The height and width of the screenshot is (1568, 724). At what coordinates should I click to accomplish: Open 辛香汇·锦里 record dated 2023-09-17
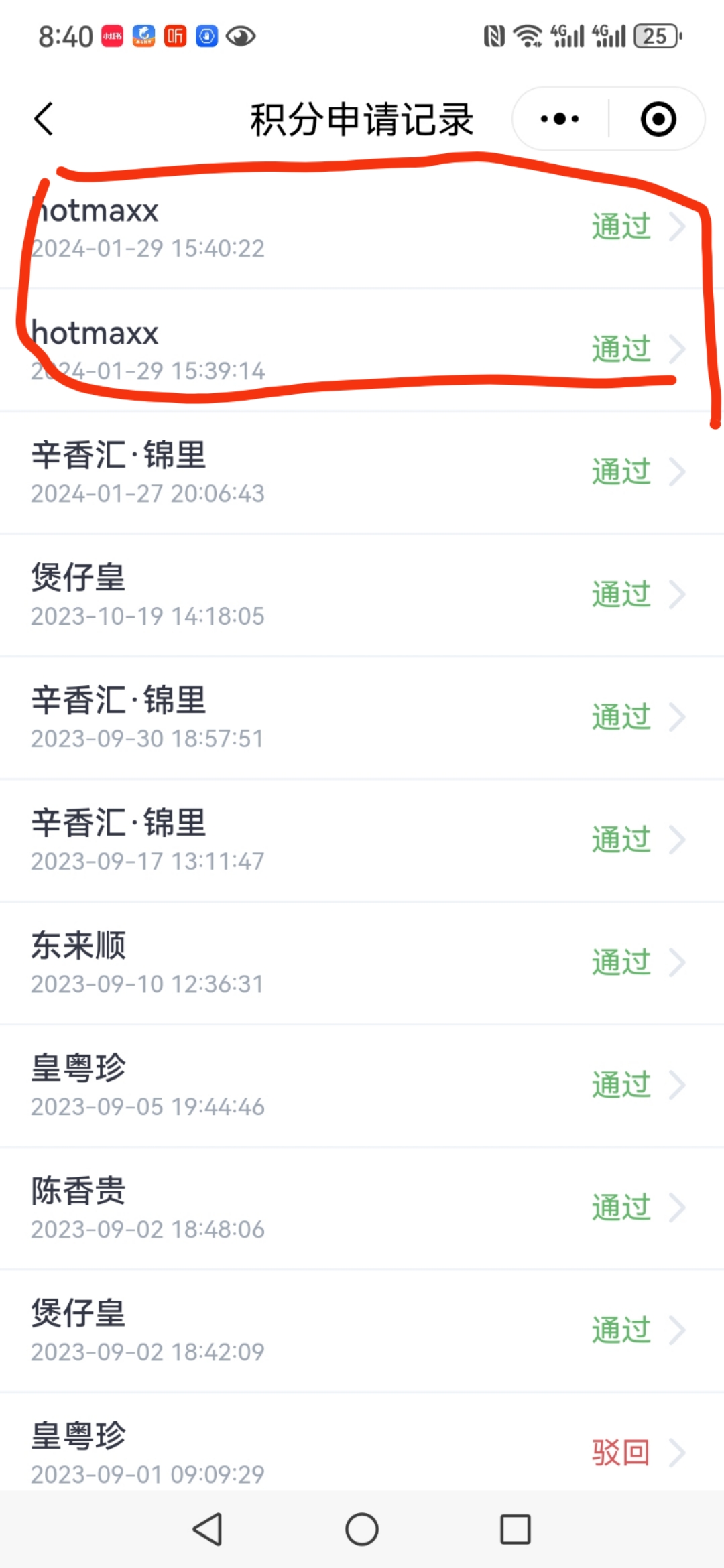(x=362, y=841)
